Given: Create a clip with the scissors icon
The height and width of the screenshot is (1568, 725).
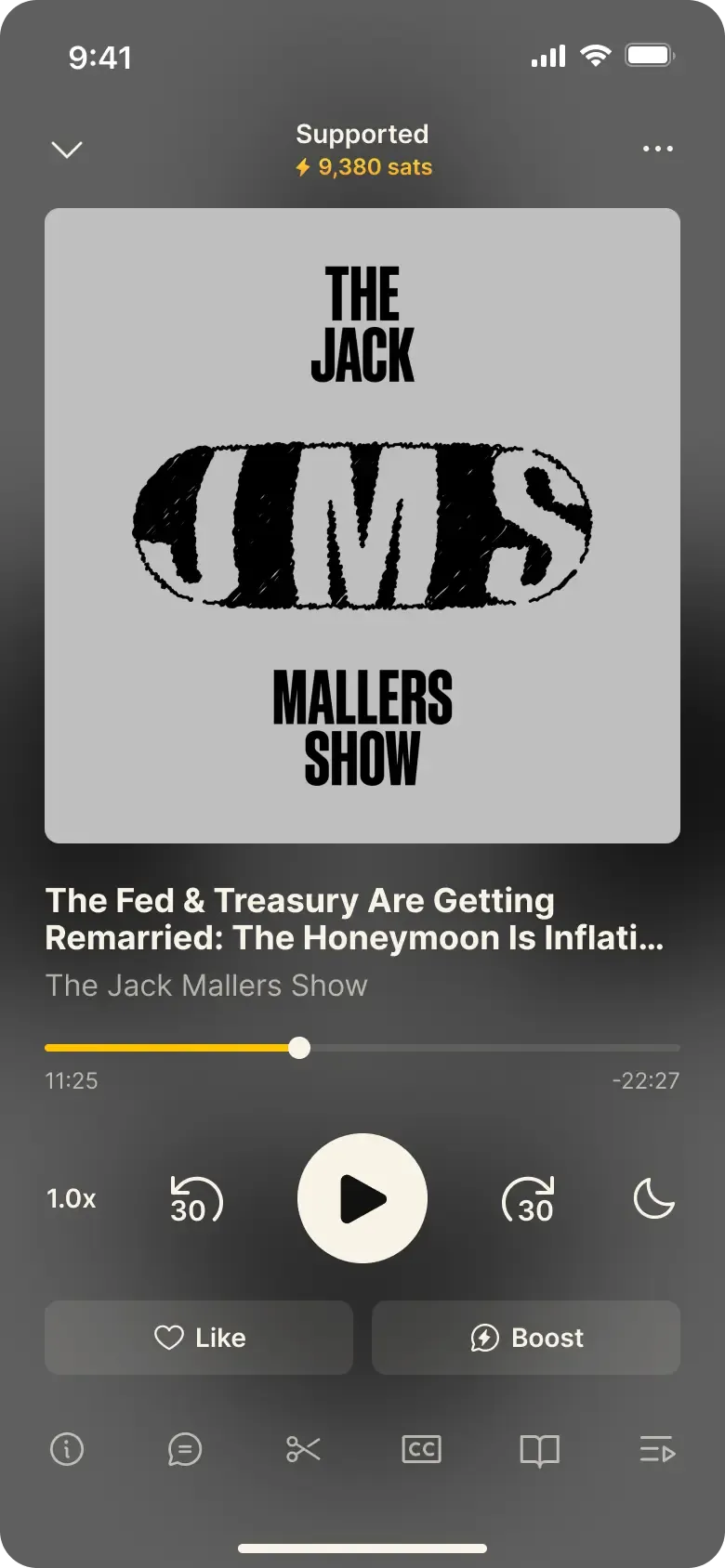Looking at the screenshot, I should coord(303,1449).
